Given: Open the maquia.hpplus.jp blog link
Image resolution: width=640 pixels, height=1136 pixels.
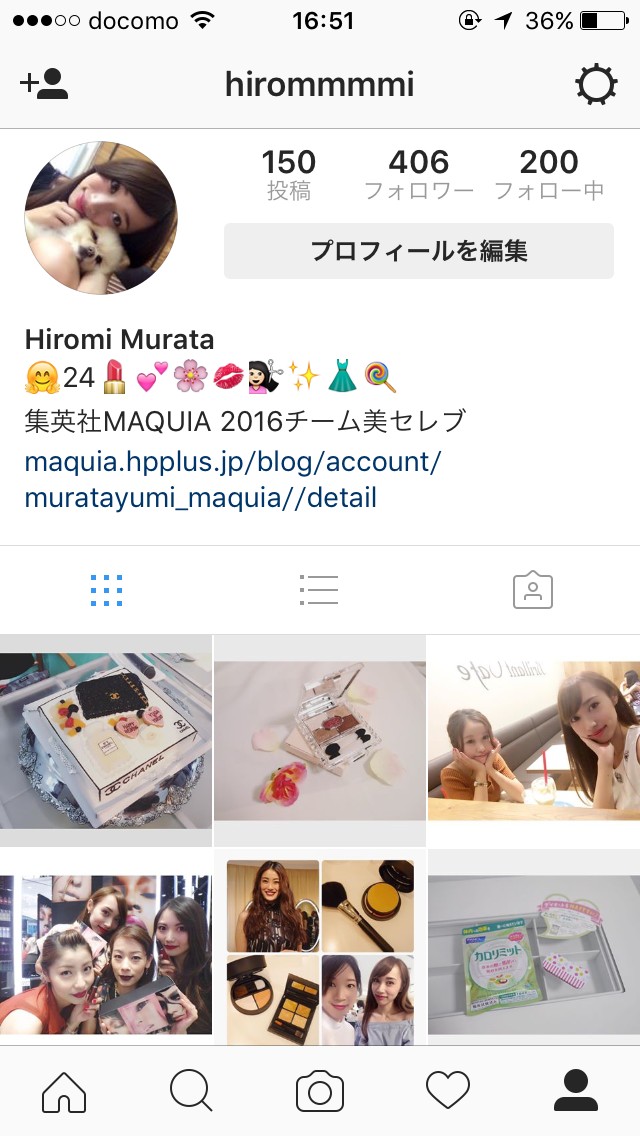Looking at the screenshot, I should click(x=232, y=479).
